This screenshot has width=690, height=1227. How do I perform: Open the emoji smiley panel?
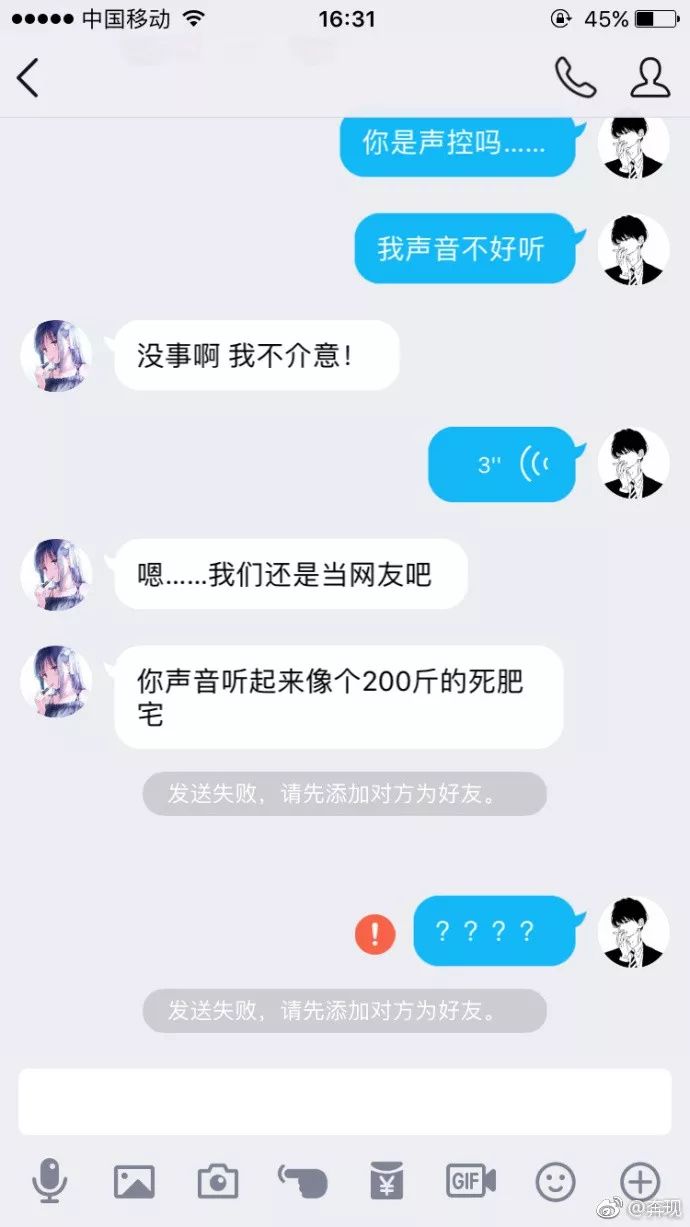point(555,1182)
